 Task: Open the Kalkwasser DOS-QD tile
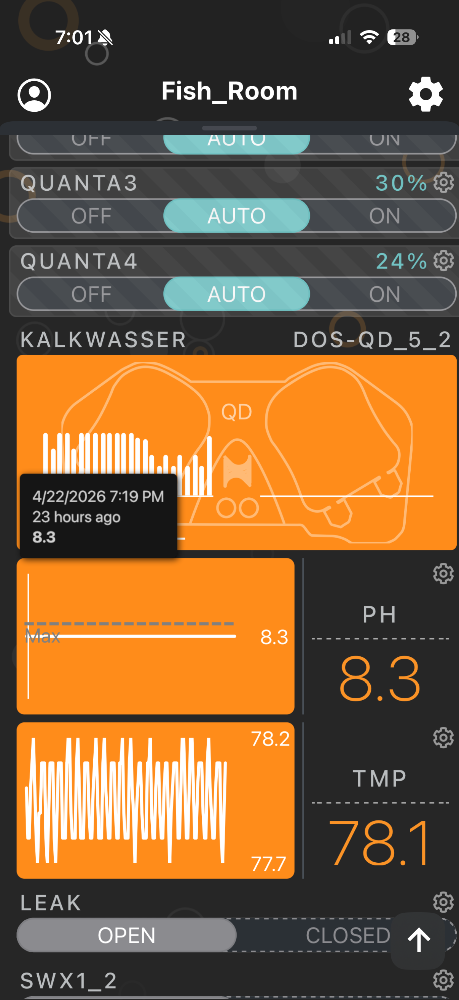click(237, 452)
